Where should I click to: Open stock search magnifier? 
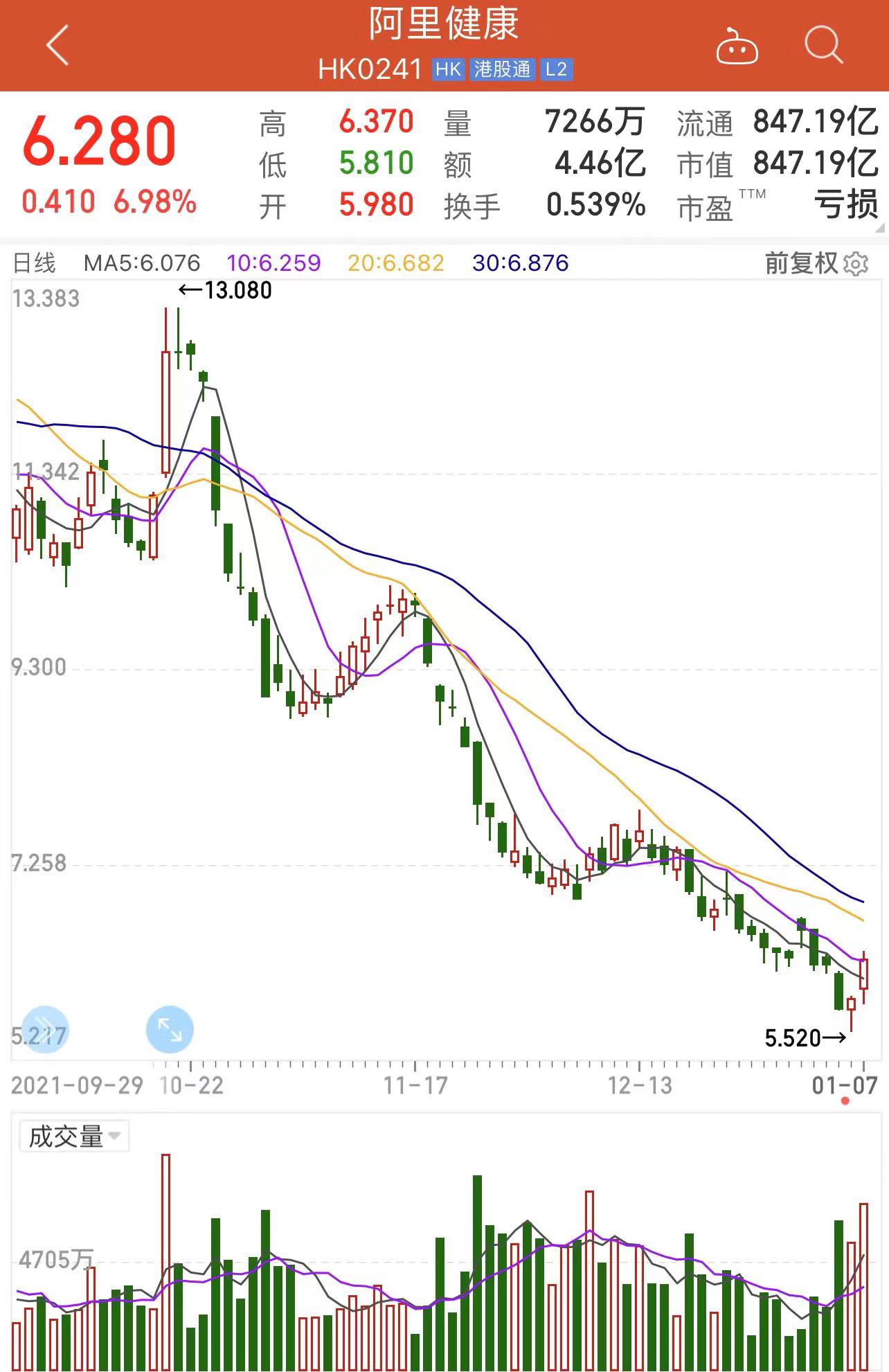pos(823,46)
